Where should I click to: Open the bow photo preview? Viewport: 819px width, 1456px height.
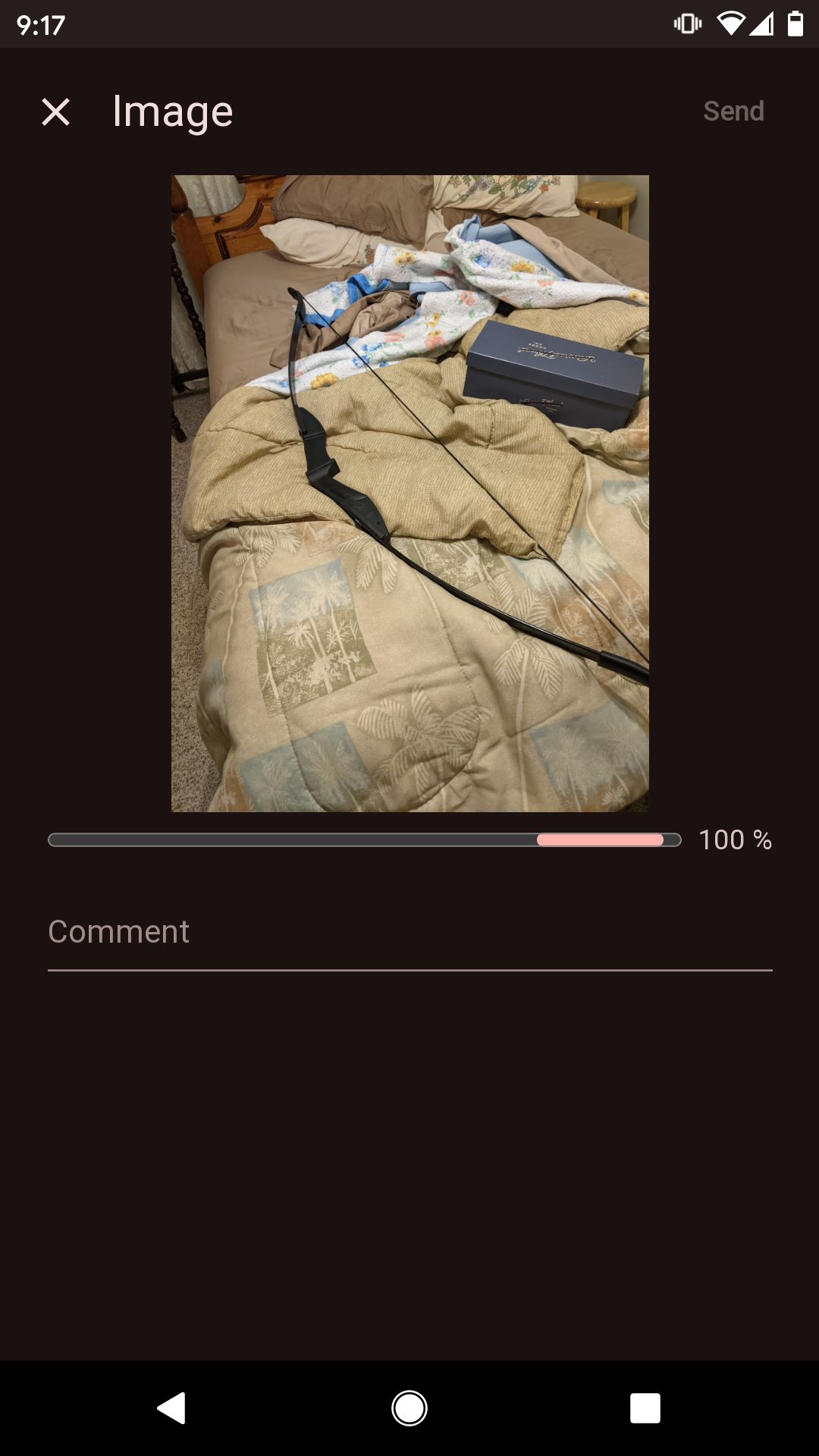(x=409, y=493)
